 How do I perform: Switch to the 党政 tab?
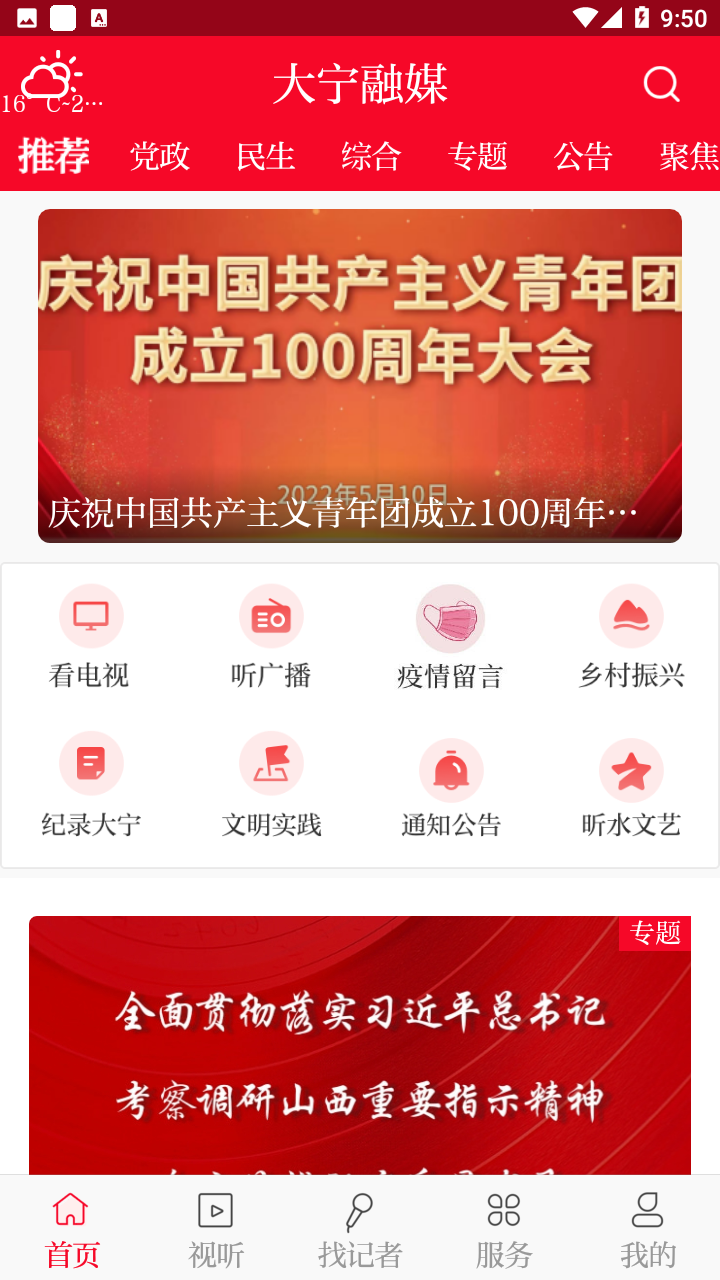click(x=160, y=157)
